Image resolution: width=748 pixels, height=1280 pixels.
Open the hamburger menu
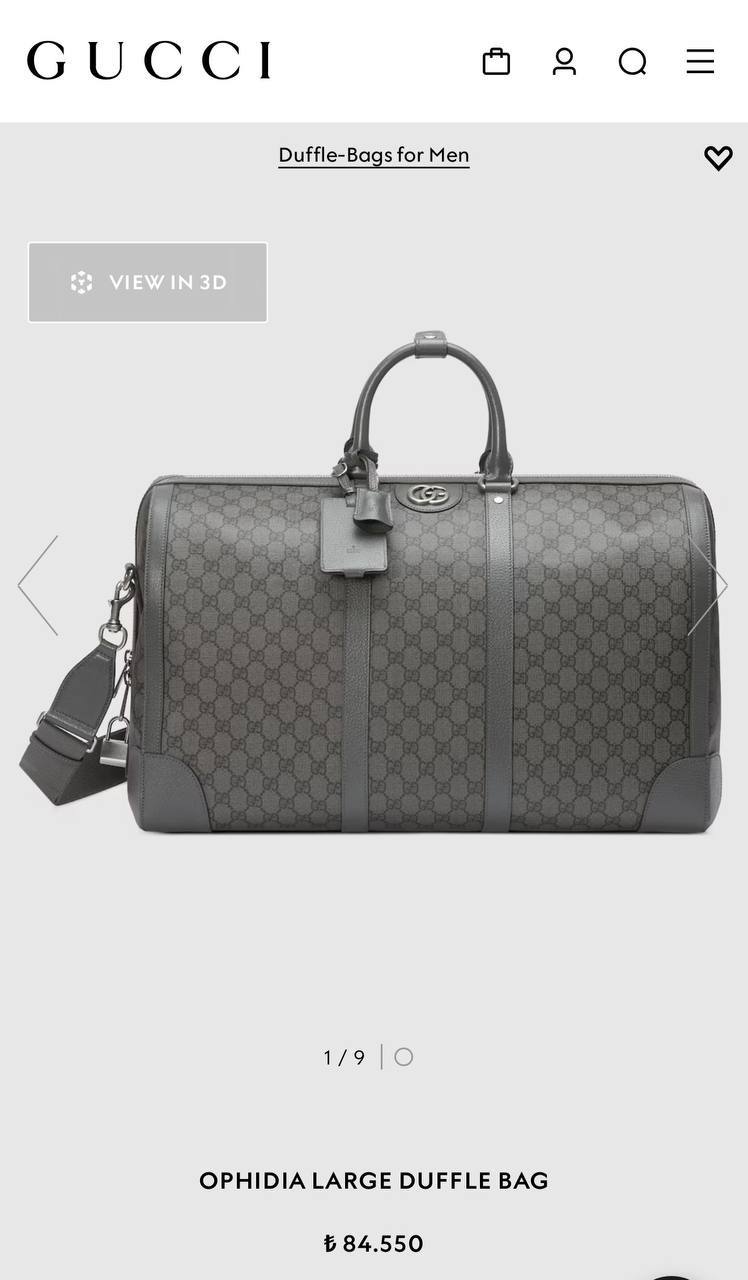pos(700,62)
